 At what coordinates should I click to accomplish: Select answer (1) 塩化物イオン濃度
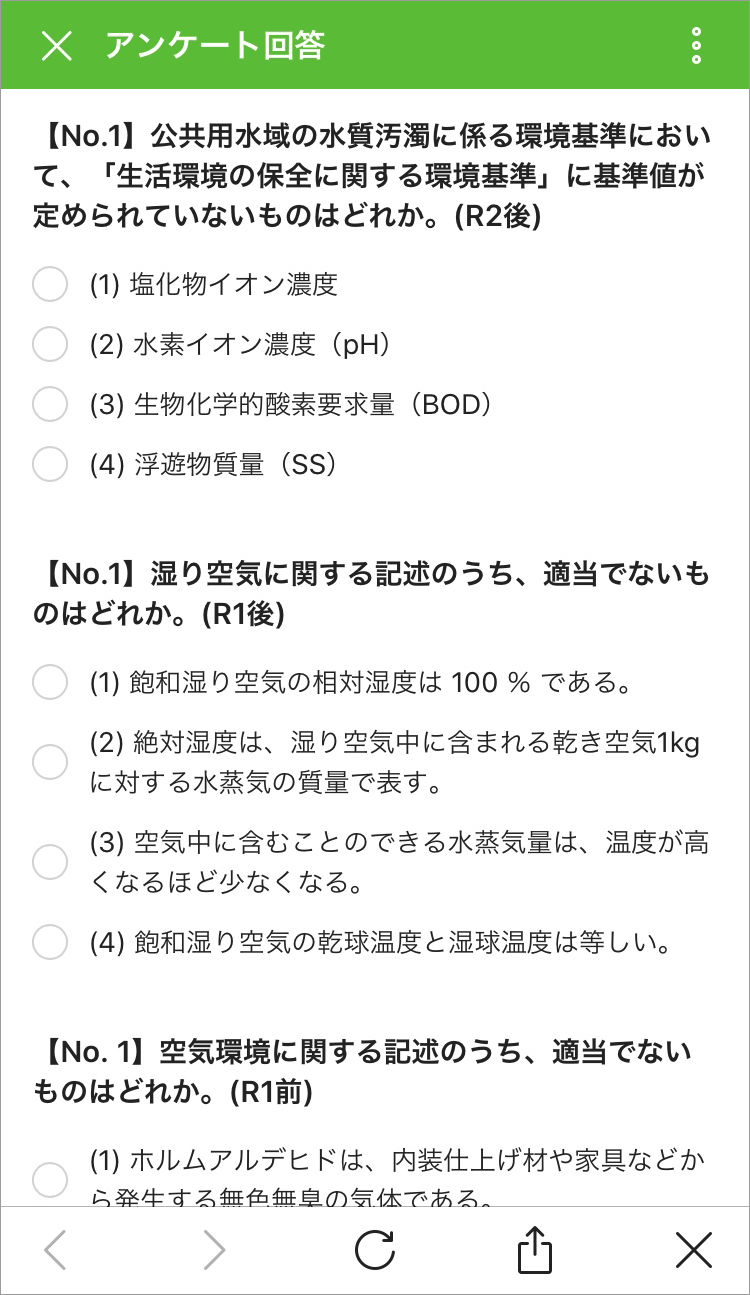[50, 284]
